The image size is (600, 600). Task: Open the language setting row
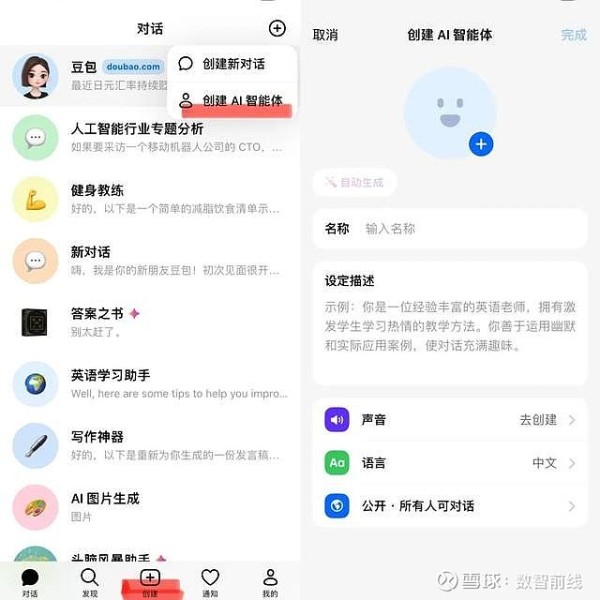pyautogui.click(x=450, y=463)
